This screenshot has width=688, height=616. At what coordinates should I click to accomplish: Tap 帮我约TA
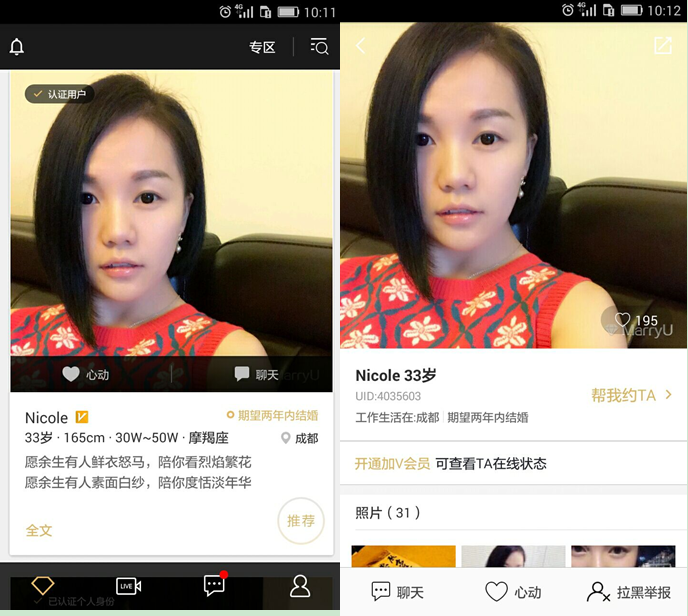pyautogui.click(x=631, y=395)
